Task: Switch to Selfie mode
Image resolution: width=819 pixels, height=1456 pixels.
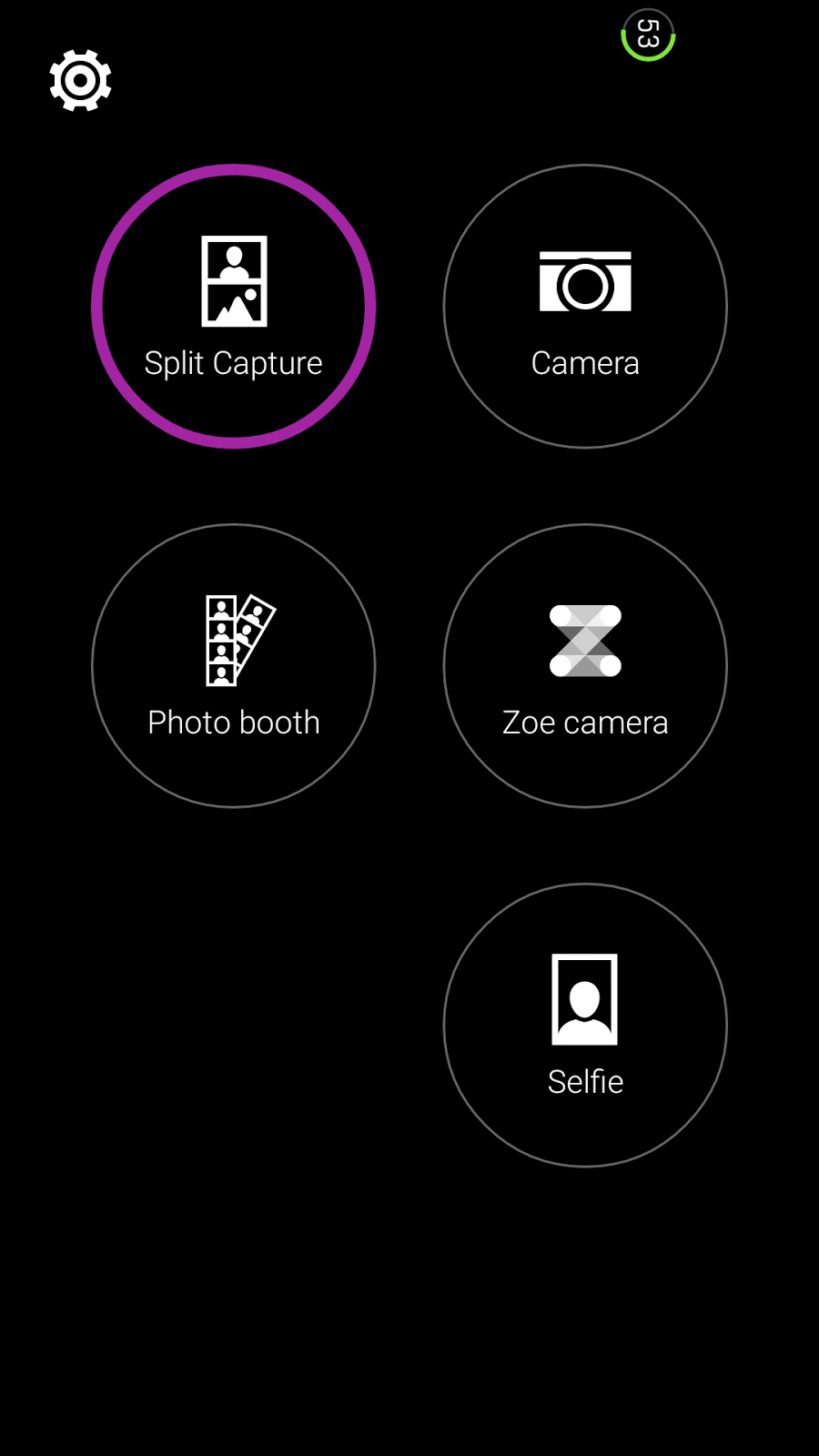Action: pos(585,1025)
